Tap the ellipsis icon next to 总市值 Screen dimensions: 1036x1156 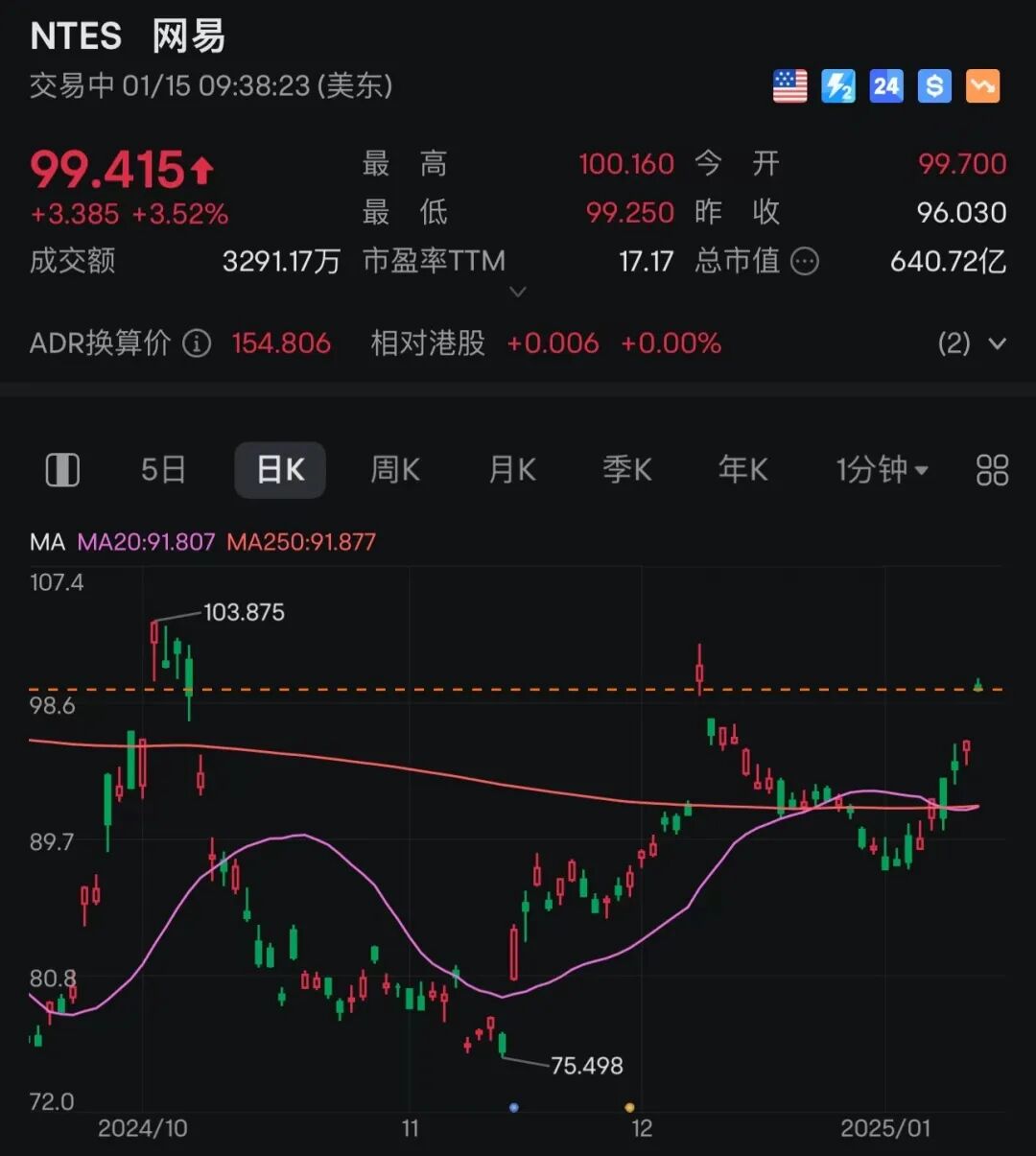point(804,261)
